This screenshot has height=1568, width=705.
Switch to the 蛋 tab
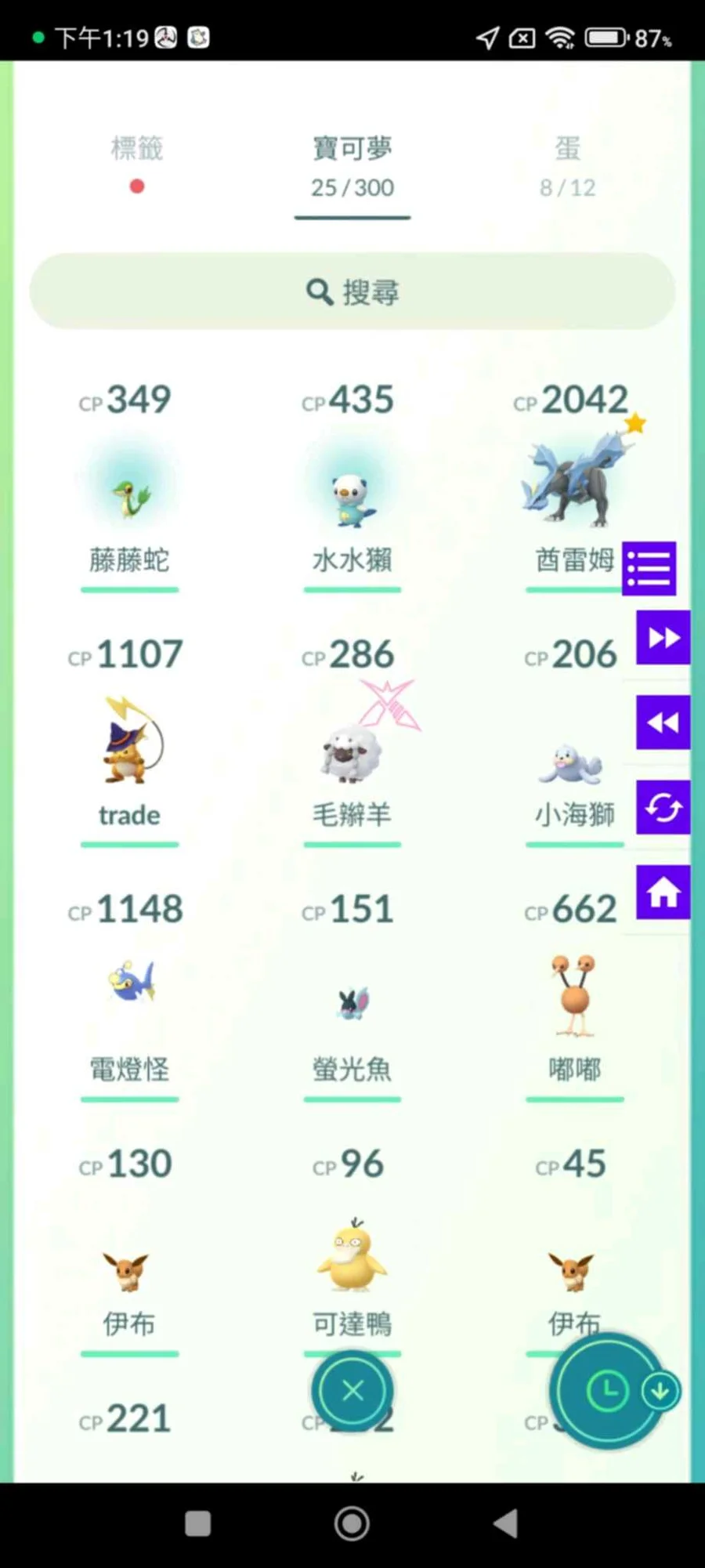point(568,166)
